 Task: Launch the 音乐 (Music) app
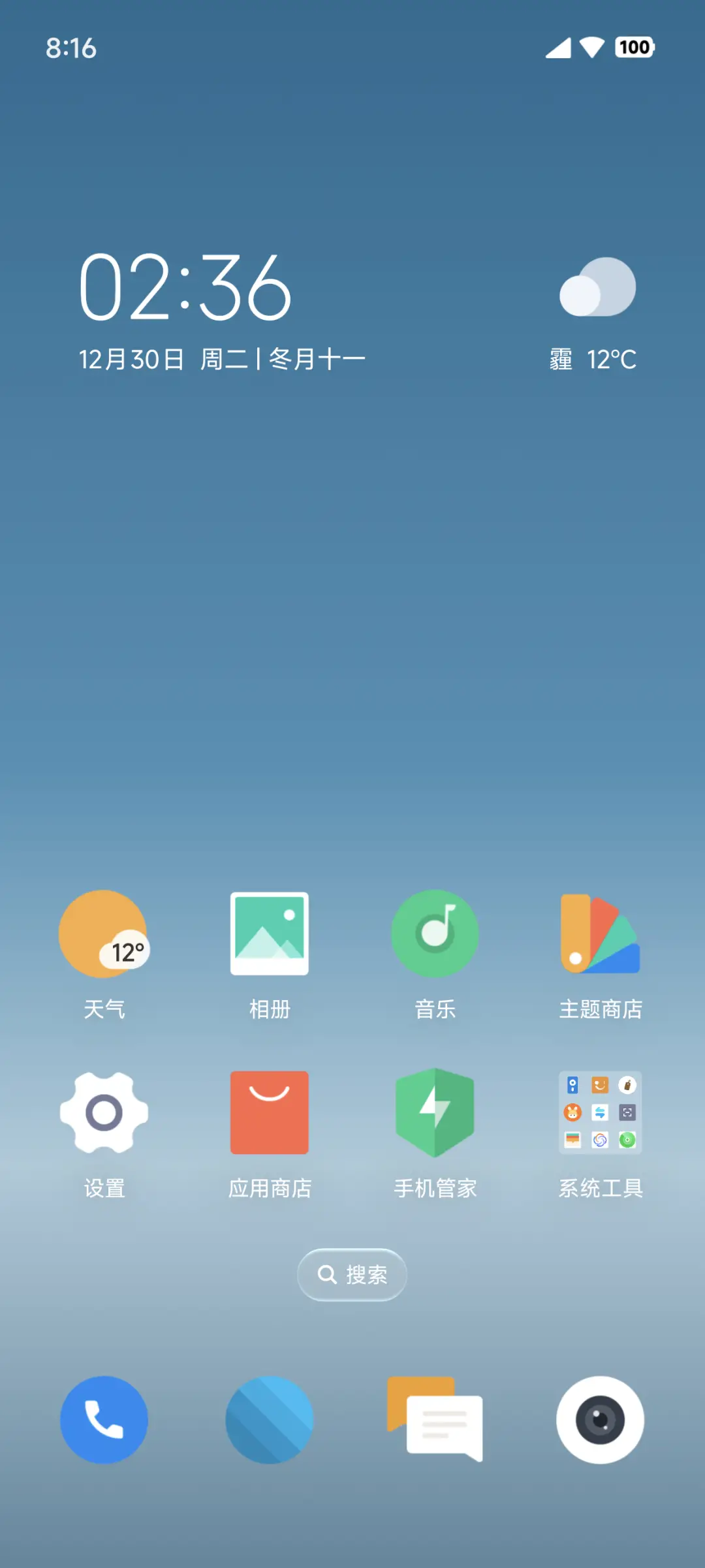435,933
